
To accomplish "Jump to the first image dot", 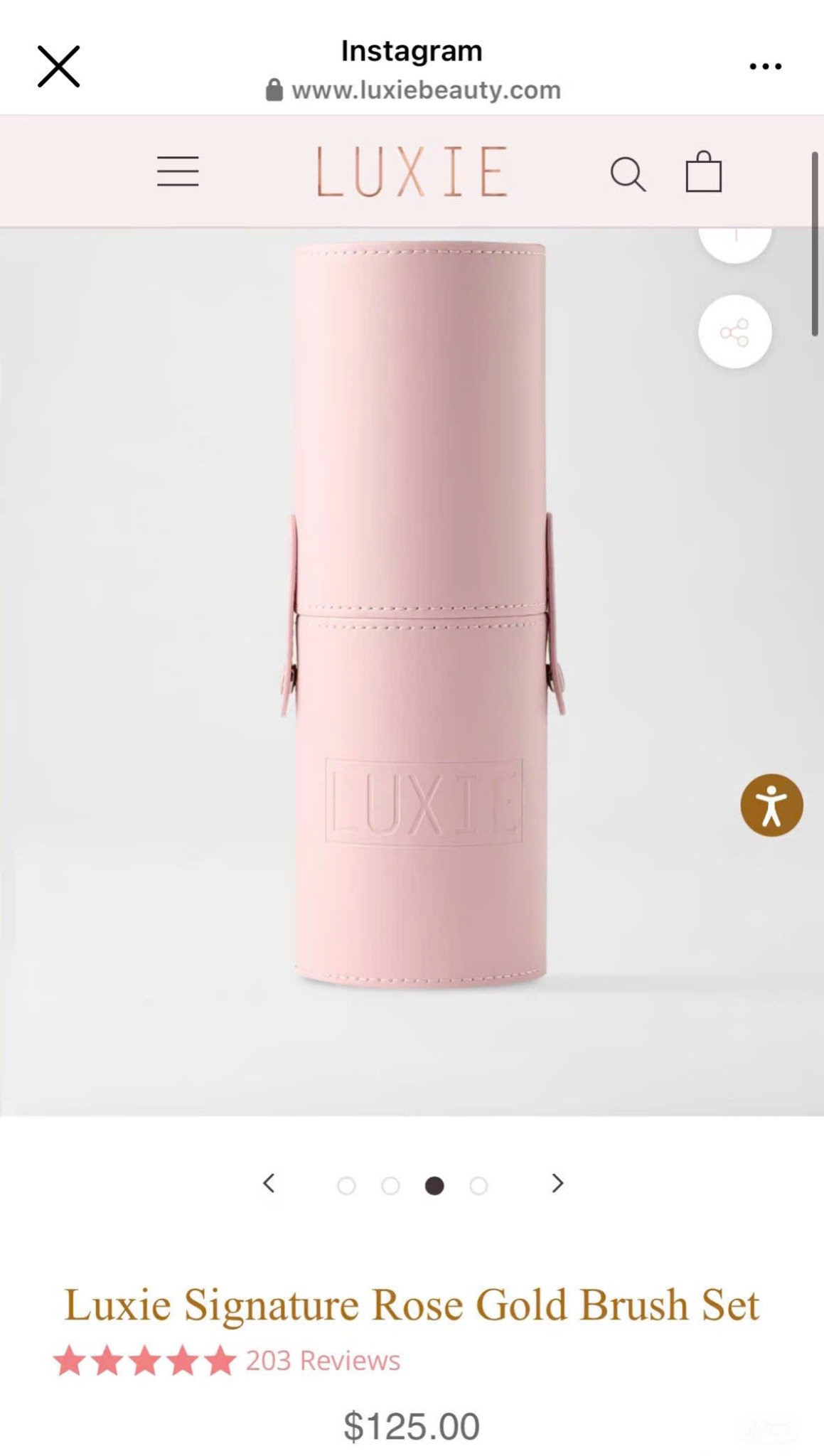I will pos(346,1186).
